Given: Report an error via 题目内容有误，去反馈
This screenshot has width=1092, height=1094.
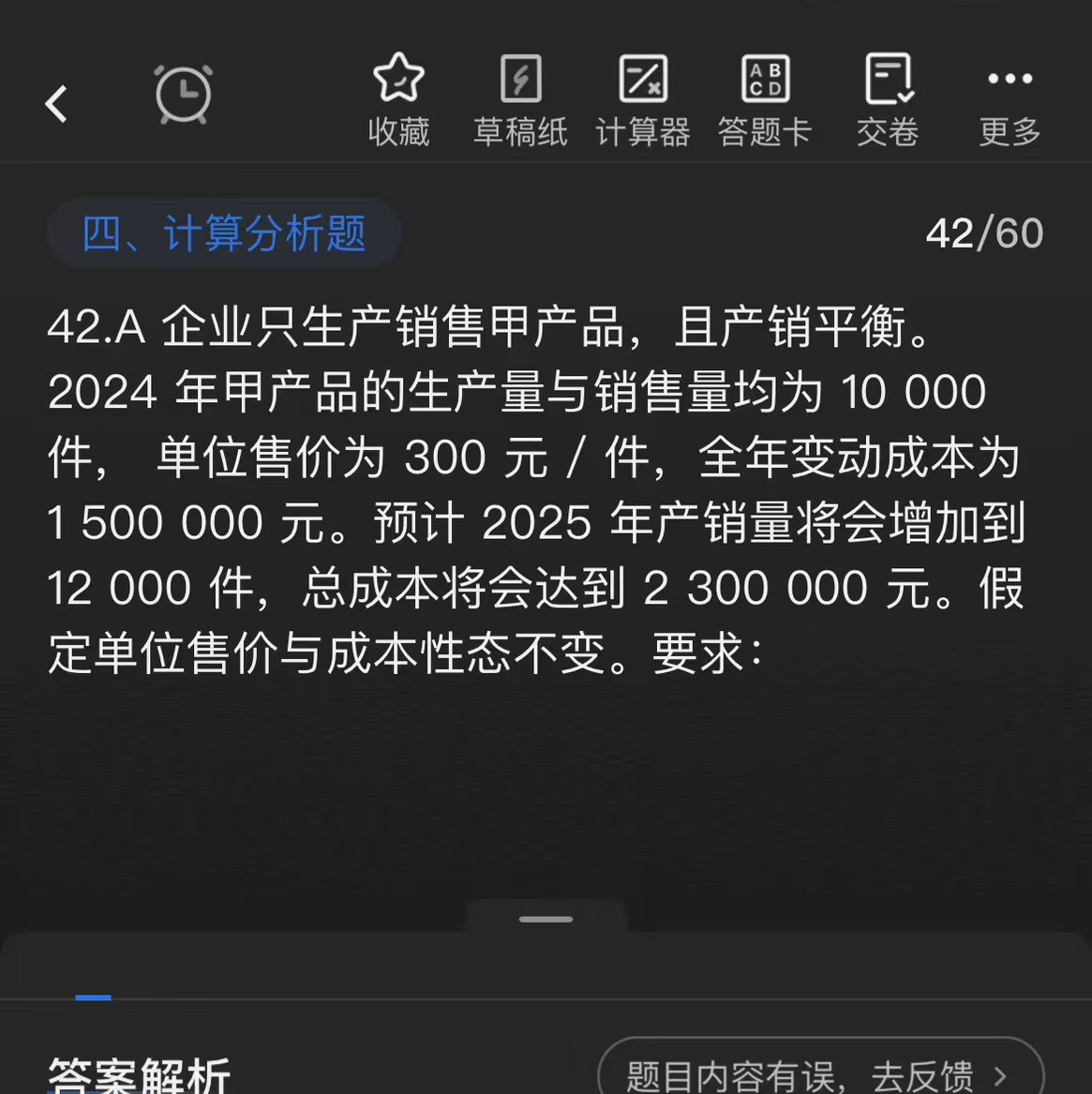Looking at the screenshot, I should (x=819, y=1073).
